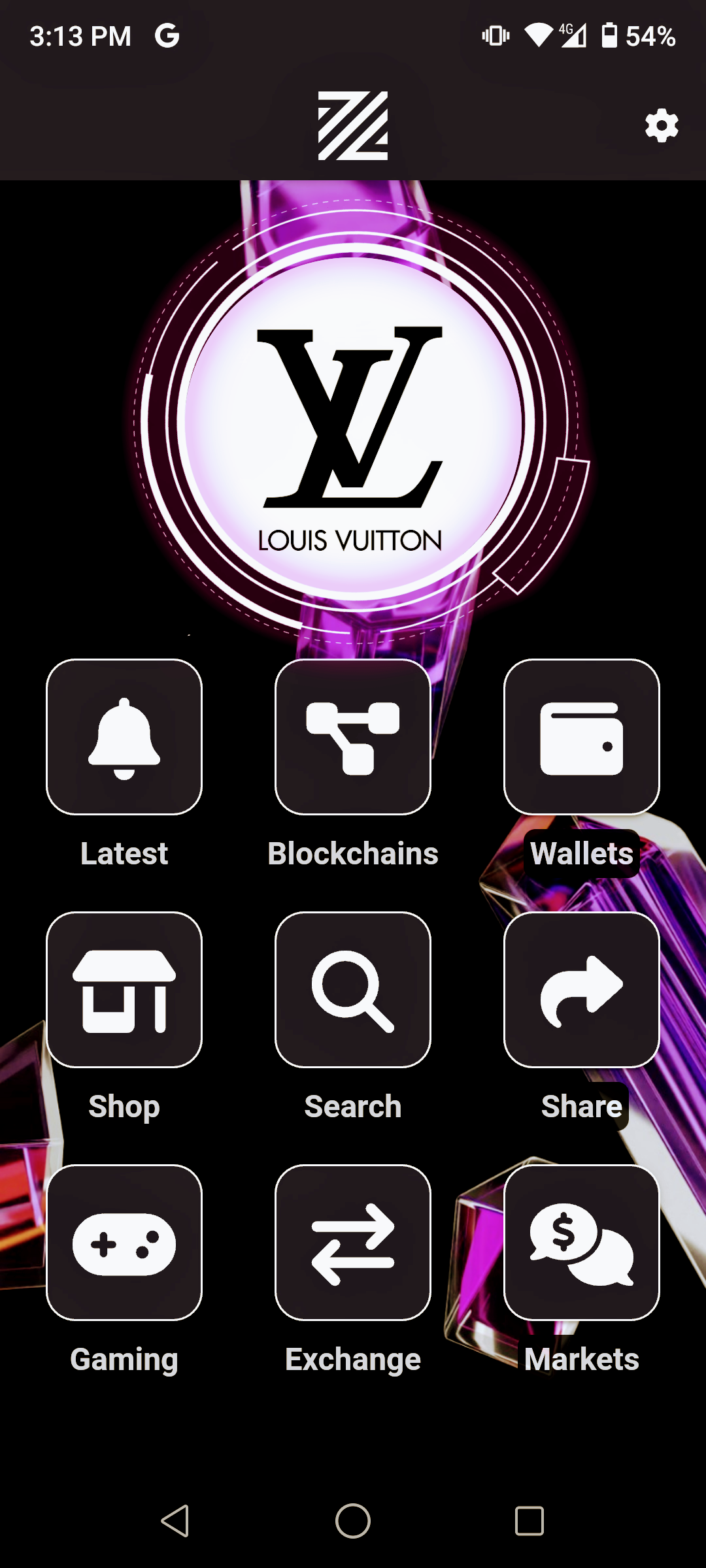The width and height of the screenshot is (706, 1568).
Task: Select the Share button
Action: pyautogui.click(x=581, y=989)
